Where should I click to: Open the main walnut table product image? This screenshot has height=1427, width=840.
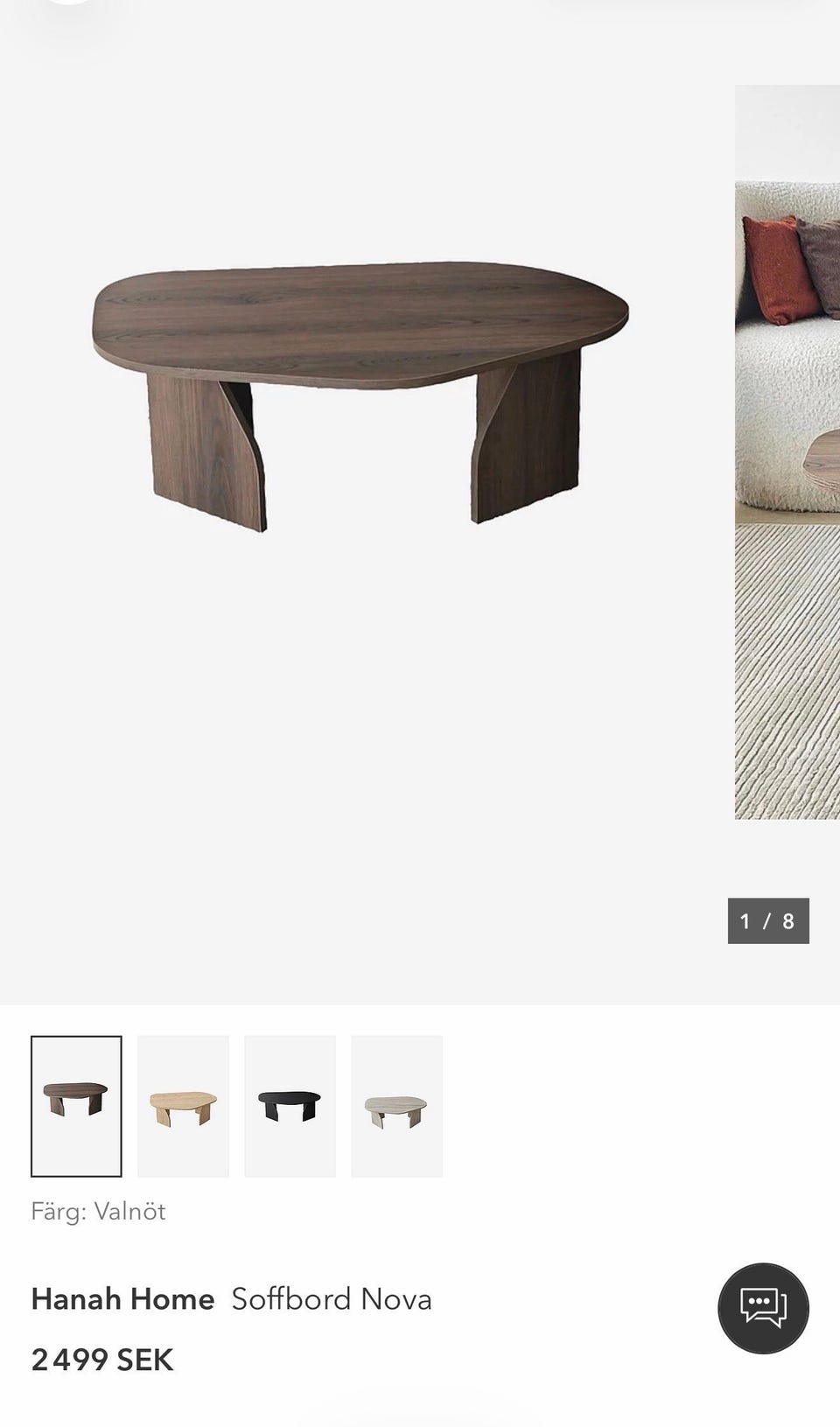tap(360, 396)
